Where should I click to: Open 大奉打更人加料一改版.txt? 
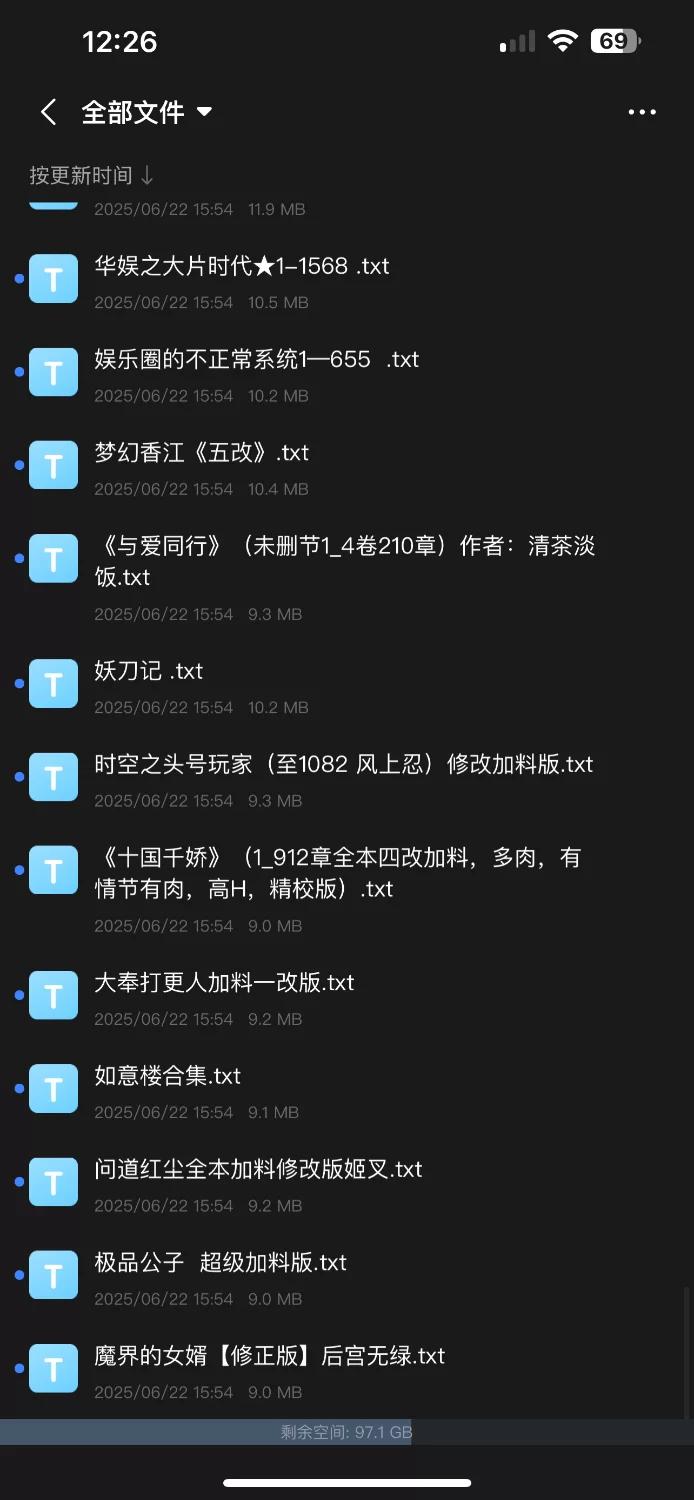click(225, 983)
